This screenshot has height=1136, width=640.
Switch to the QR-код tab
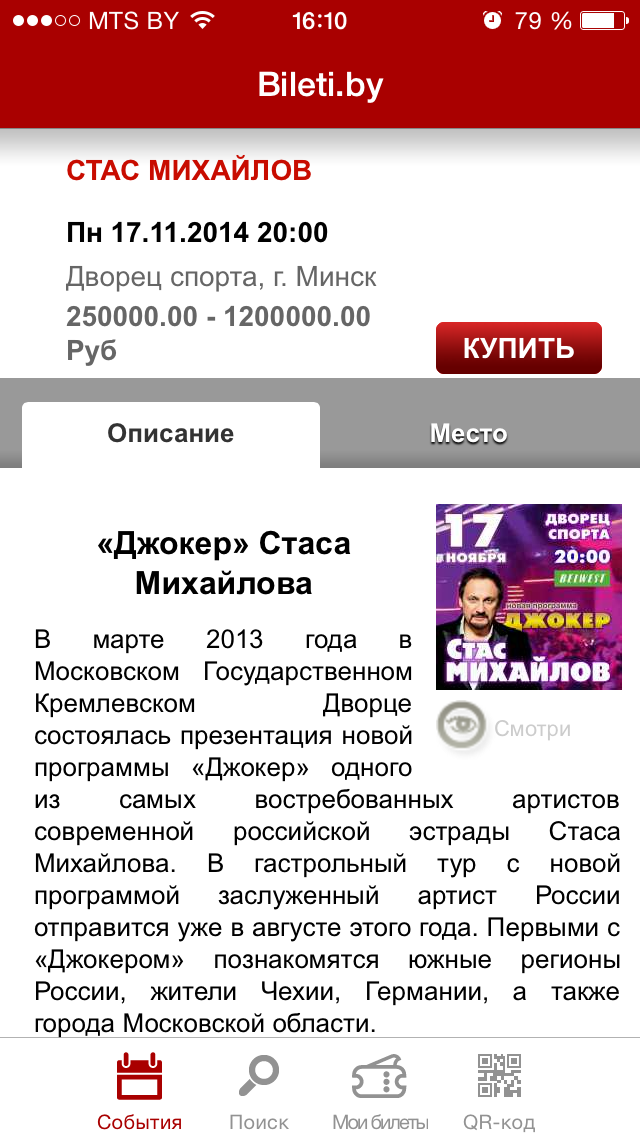(499, 1091)
